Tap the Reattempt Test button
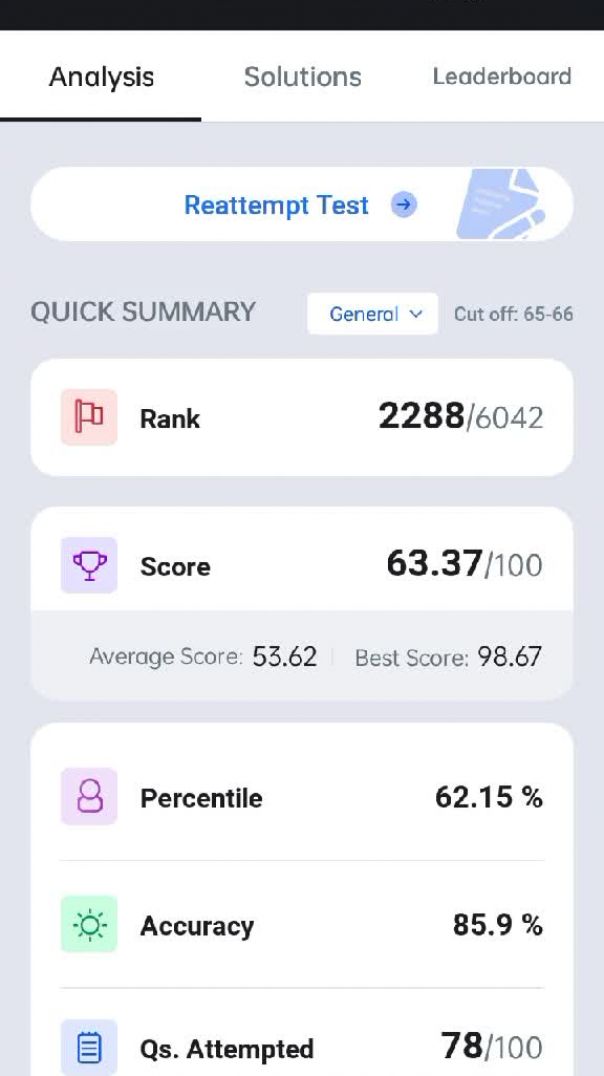Image resolution: width=604 pixels, height=1076 pixels. tap(300, 205)
